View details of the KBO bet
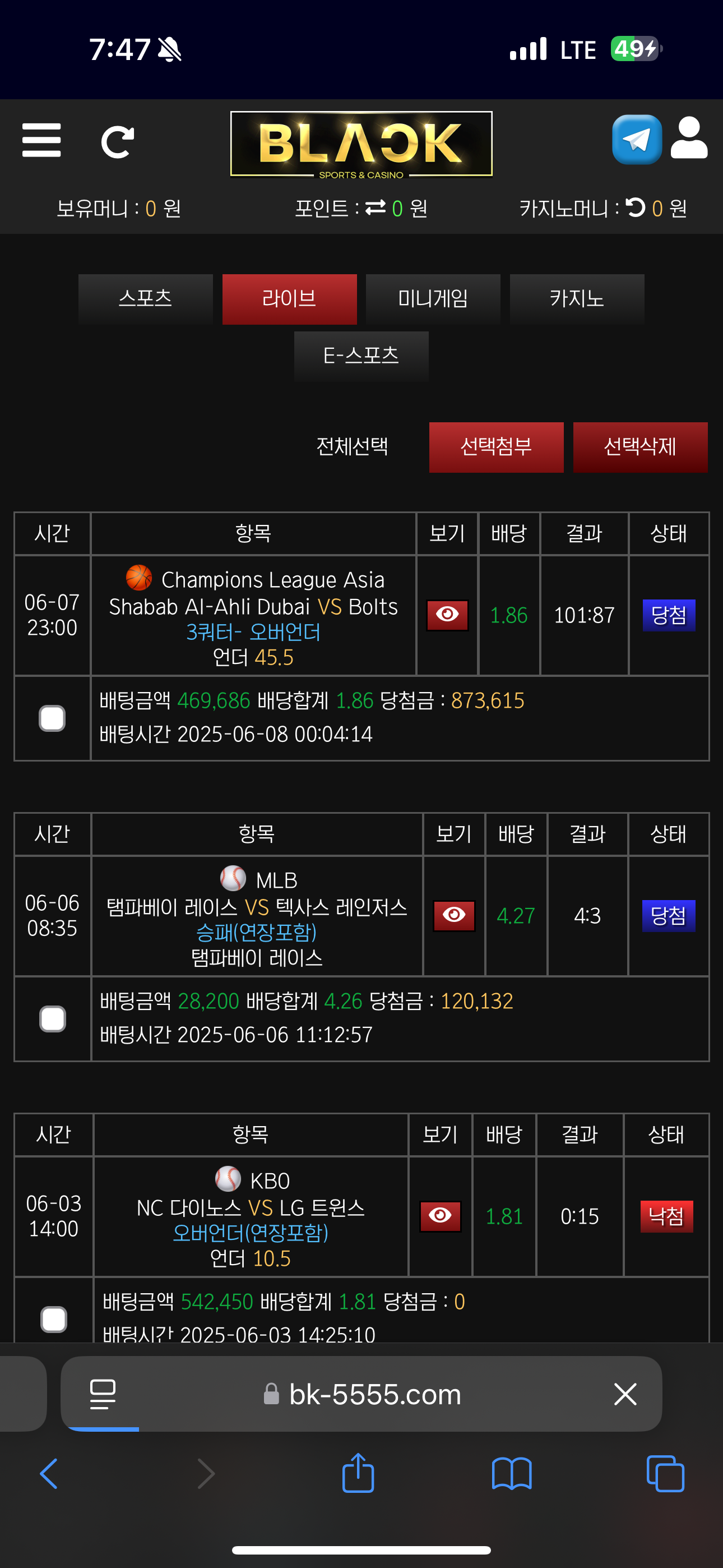Screen dimensions: 723x1568 tap(440, 1216)
